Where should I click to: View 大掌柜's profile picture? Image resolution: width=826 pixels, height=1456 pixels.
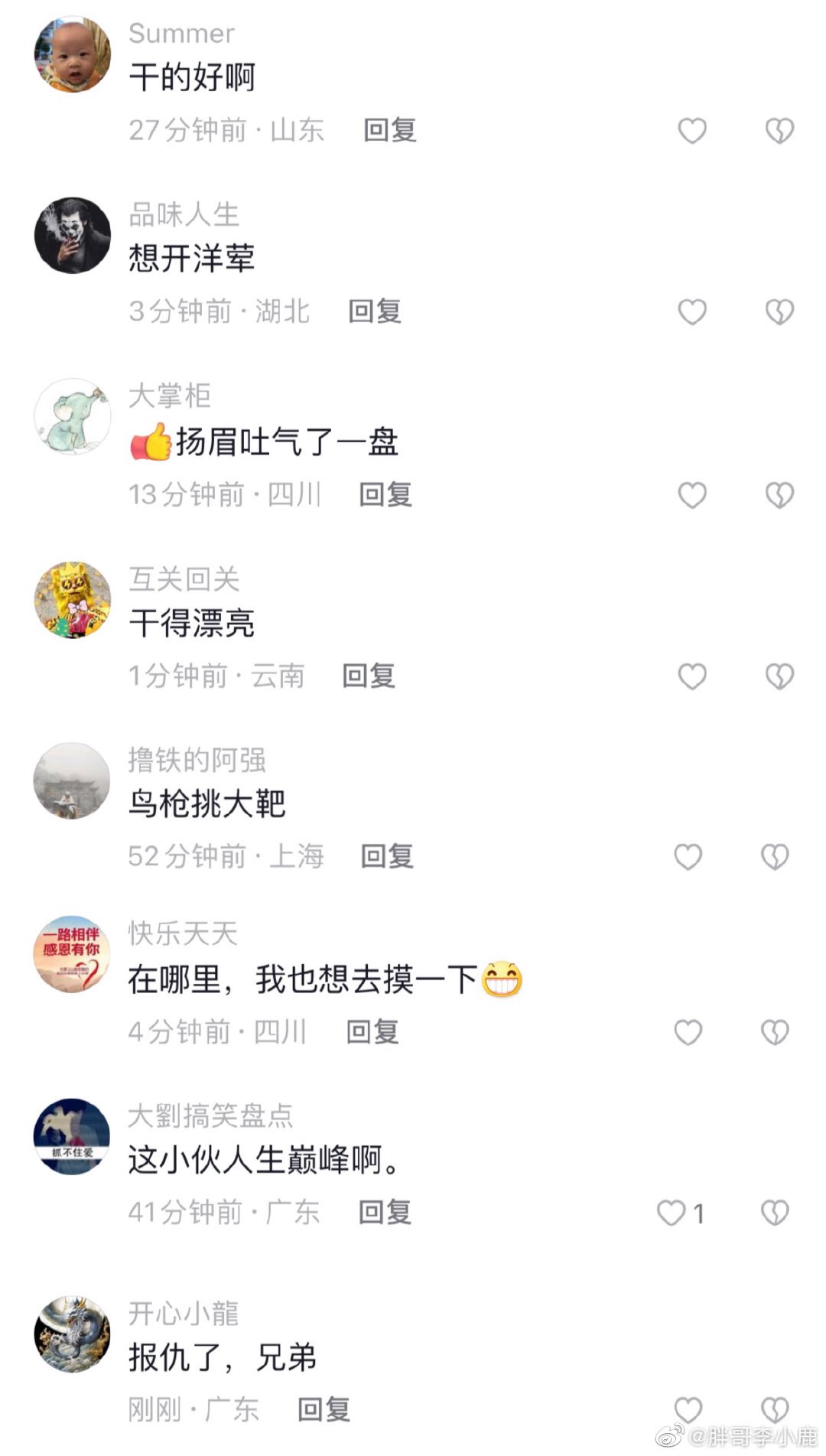point(73,417)
